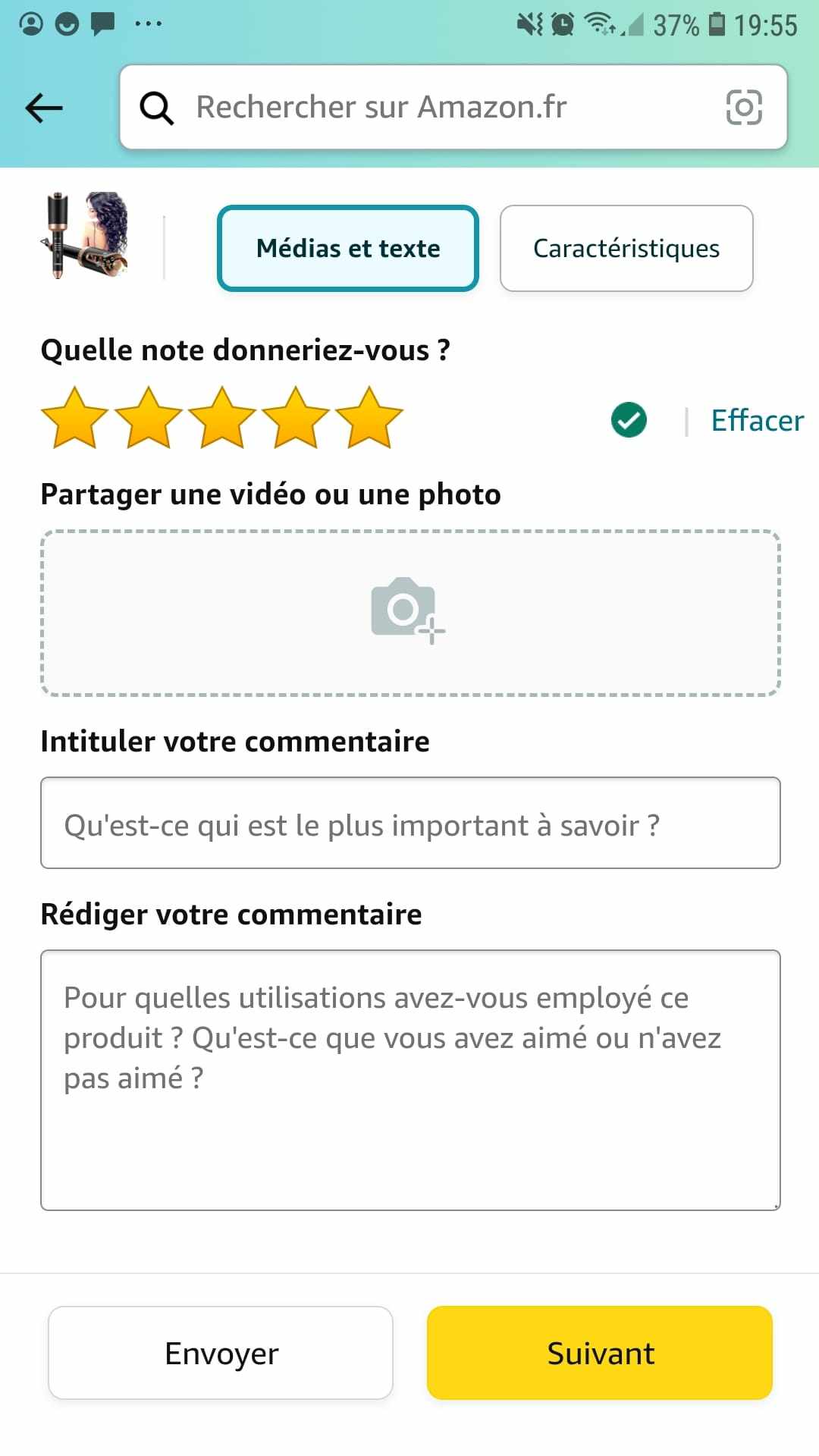Viewport: 819px width, 1456px height.
Task: Focus the review title field
Action: pos(409,824)
